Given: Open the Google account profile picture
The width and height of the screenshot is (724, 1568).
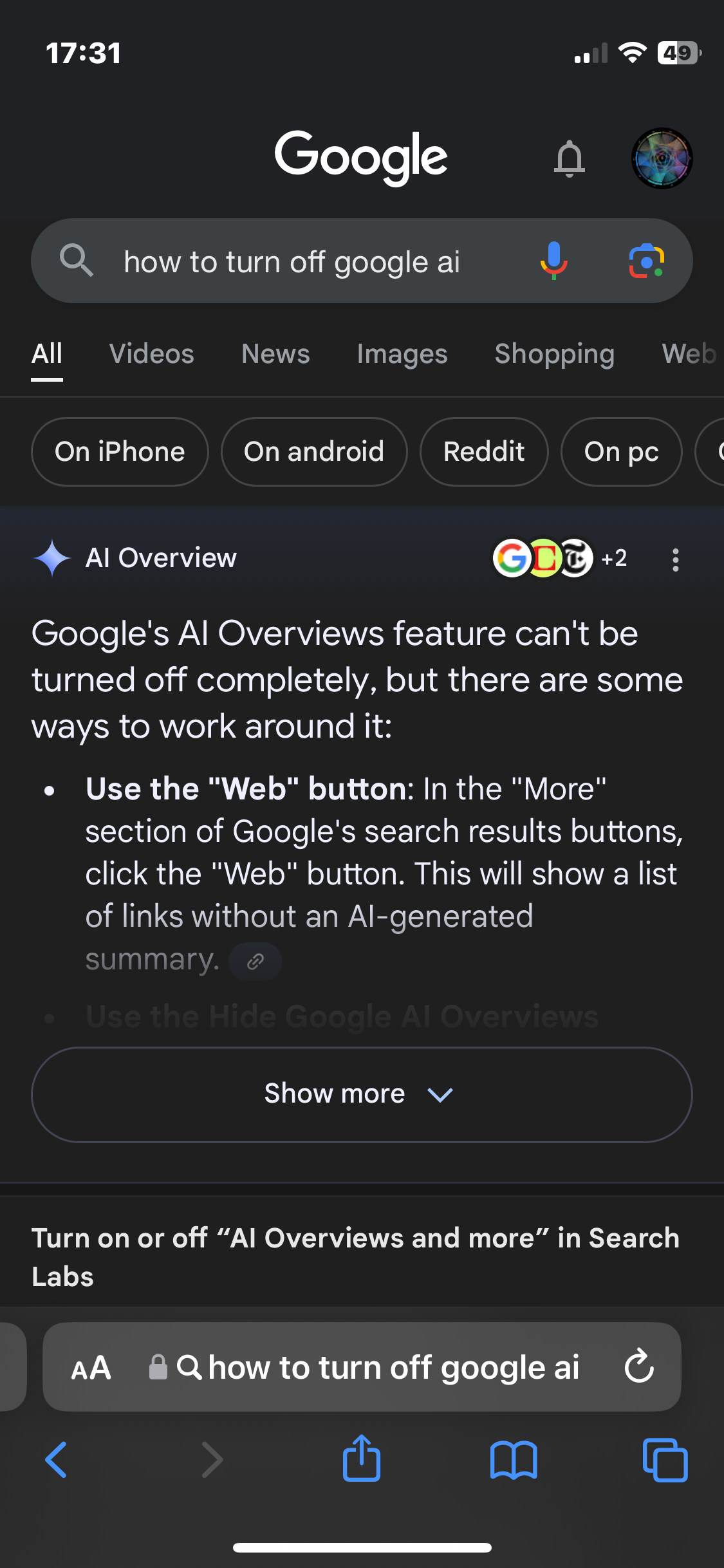Looking at the screenshot, I should [662, 158].
